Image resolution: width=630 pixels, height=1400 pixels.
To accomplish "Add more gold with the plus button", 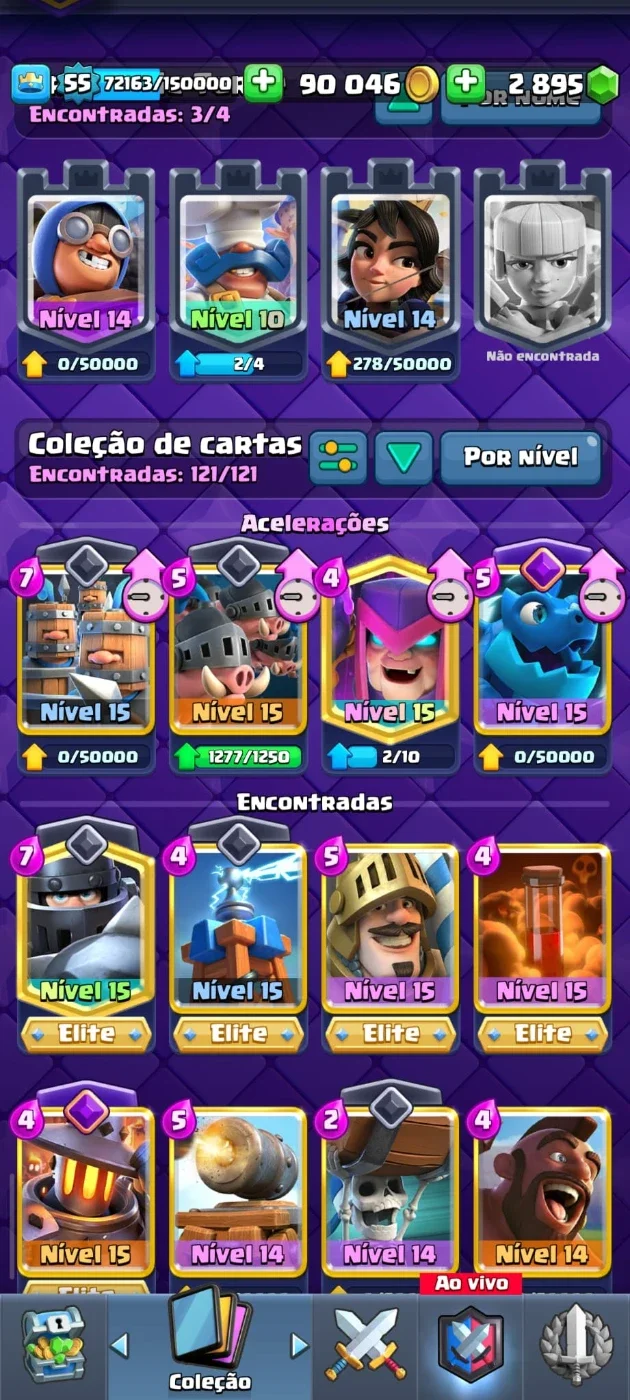I will pyautogui.click(x=264, y=84).
